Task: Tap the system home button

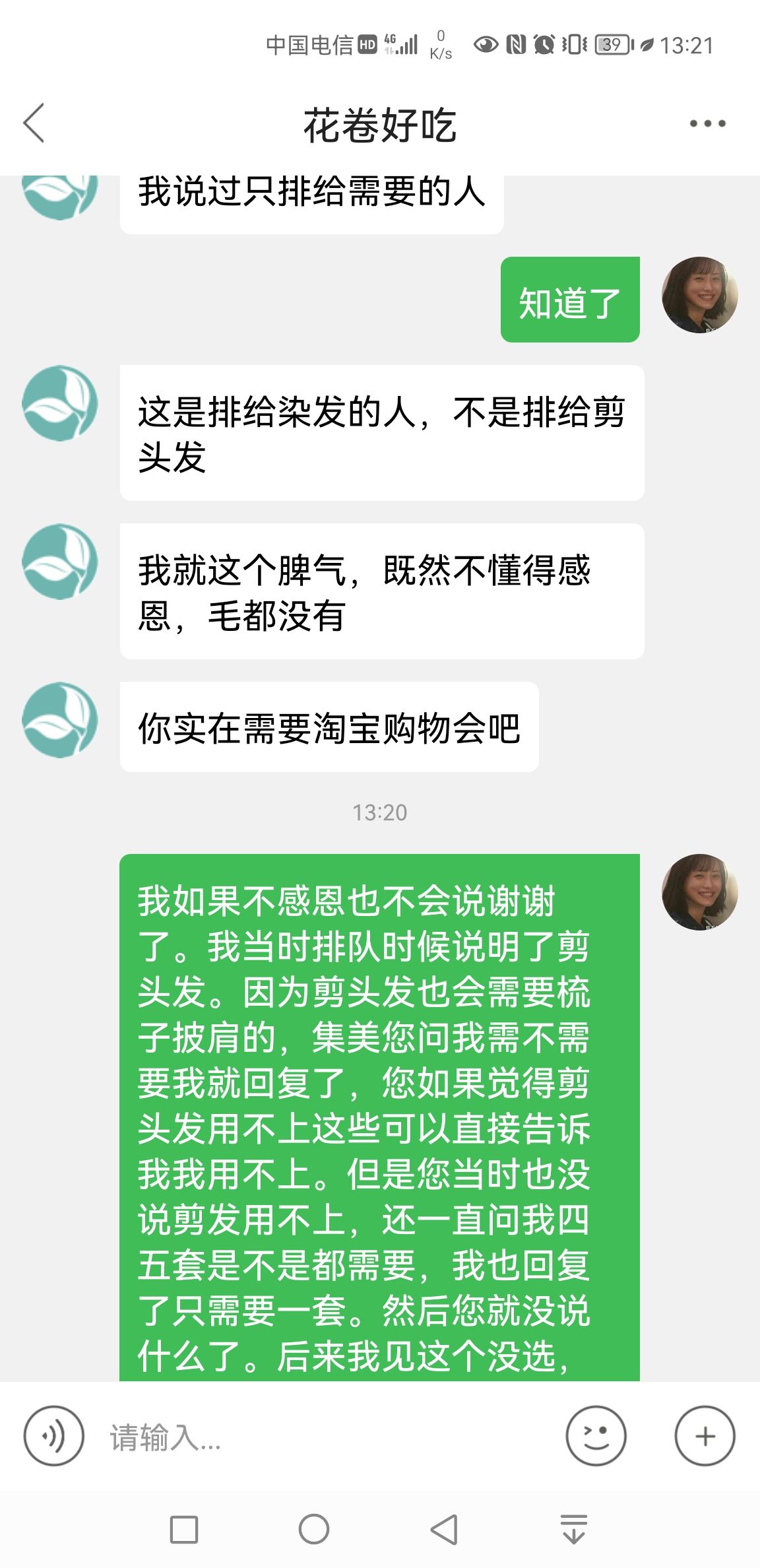Action: coord(314,1529)
